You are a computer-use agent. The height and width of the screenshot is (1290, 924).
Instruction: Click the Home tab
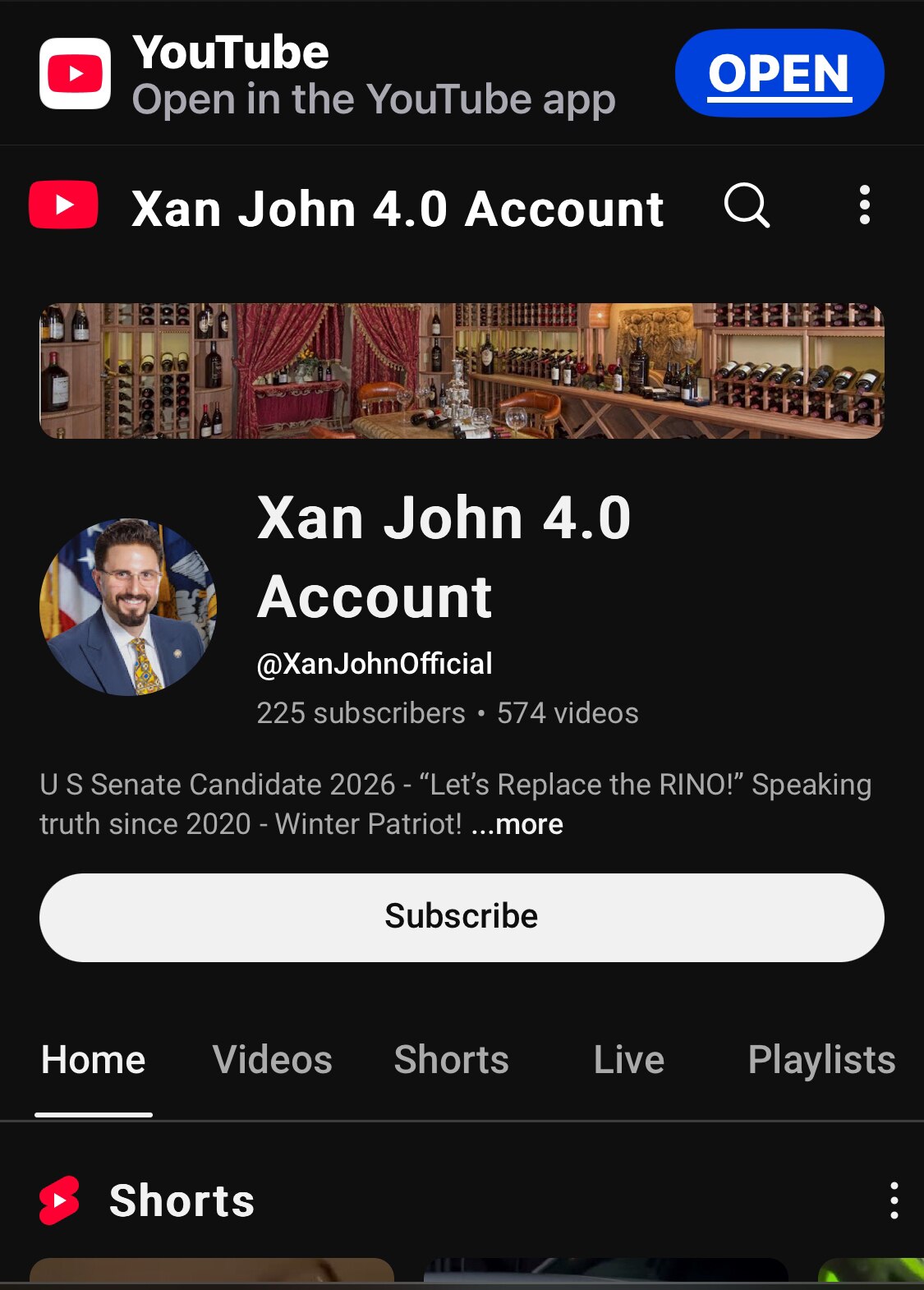tap(92, 1060)
